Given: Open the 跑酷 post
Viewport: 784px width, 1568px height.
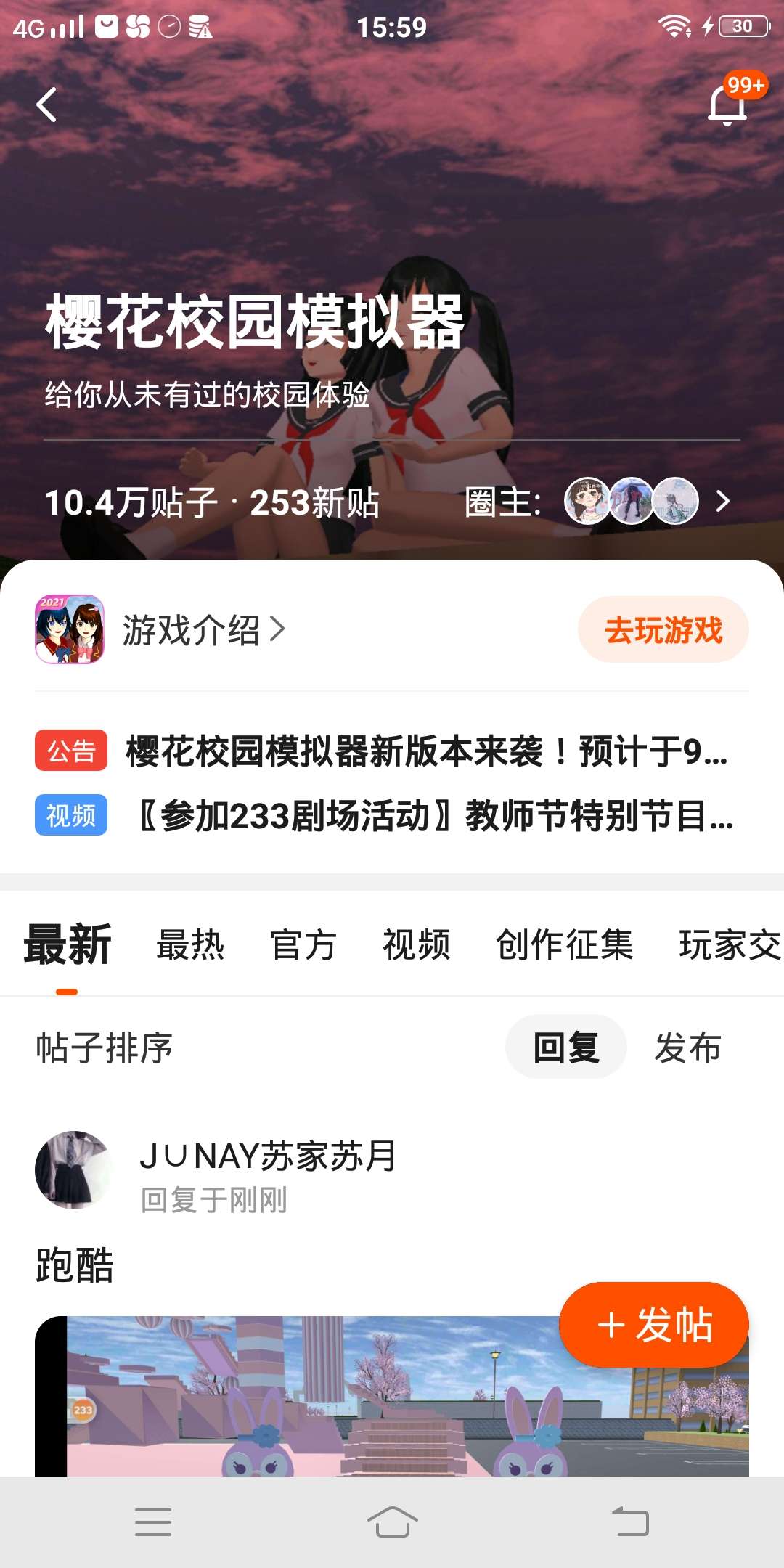Looking at the screenshot, I should pyautogui.click(x=75, y=1265).
